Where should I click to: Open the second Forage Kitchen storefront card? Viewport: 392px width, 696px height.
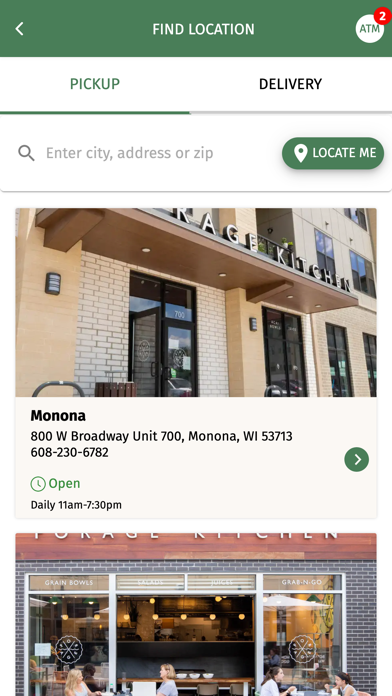[x=196, y=614]
